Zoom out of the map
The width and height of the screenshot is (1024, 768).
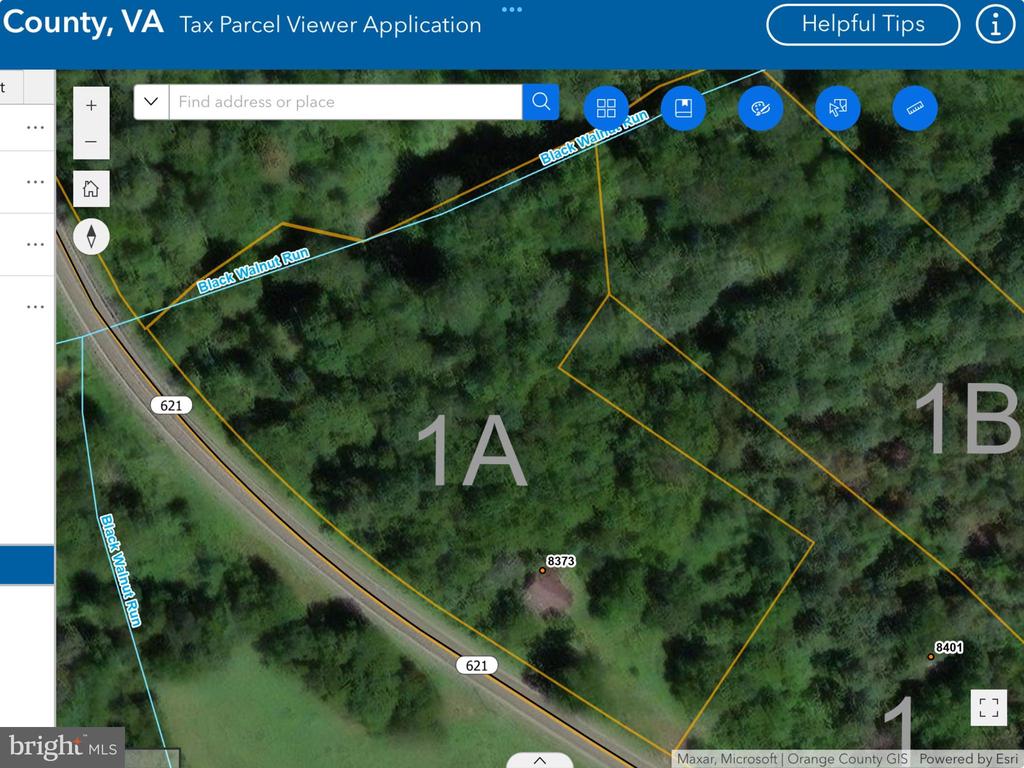coord(91,141)
